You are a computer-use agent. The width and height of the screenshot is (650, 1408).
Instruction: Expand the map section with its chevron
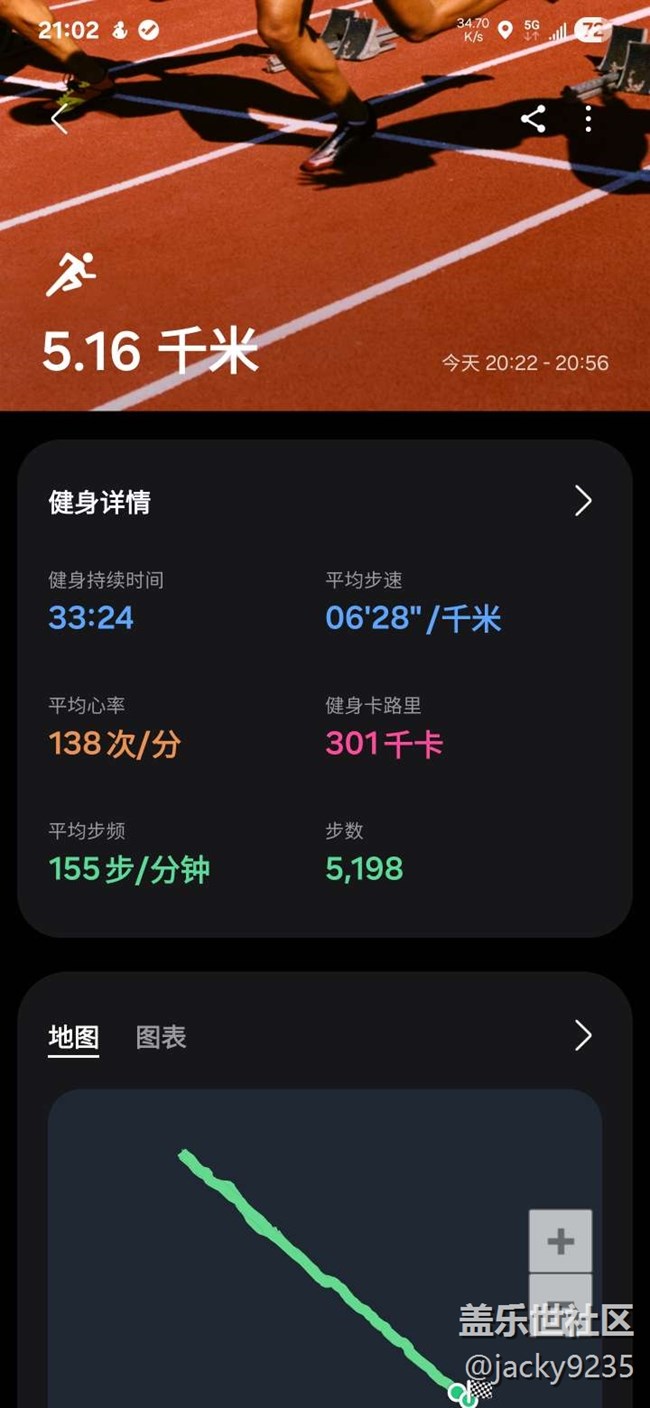tap(583, 1036)
